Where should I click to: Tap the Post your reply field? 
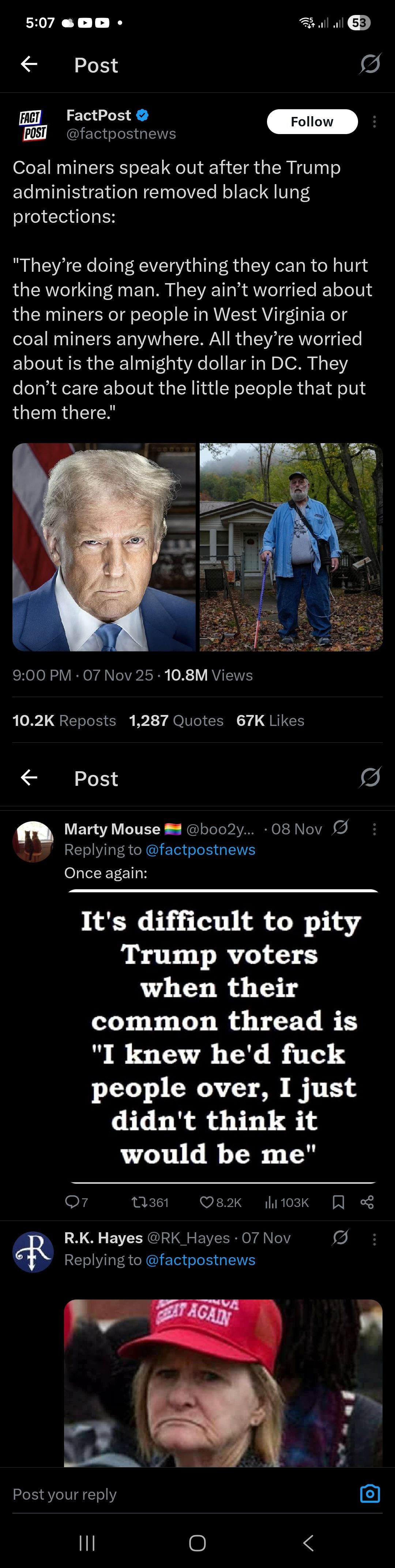[177, 1494]
